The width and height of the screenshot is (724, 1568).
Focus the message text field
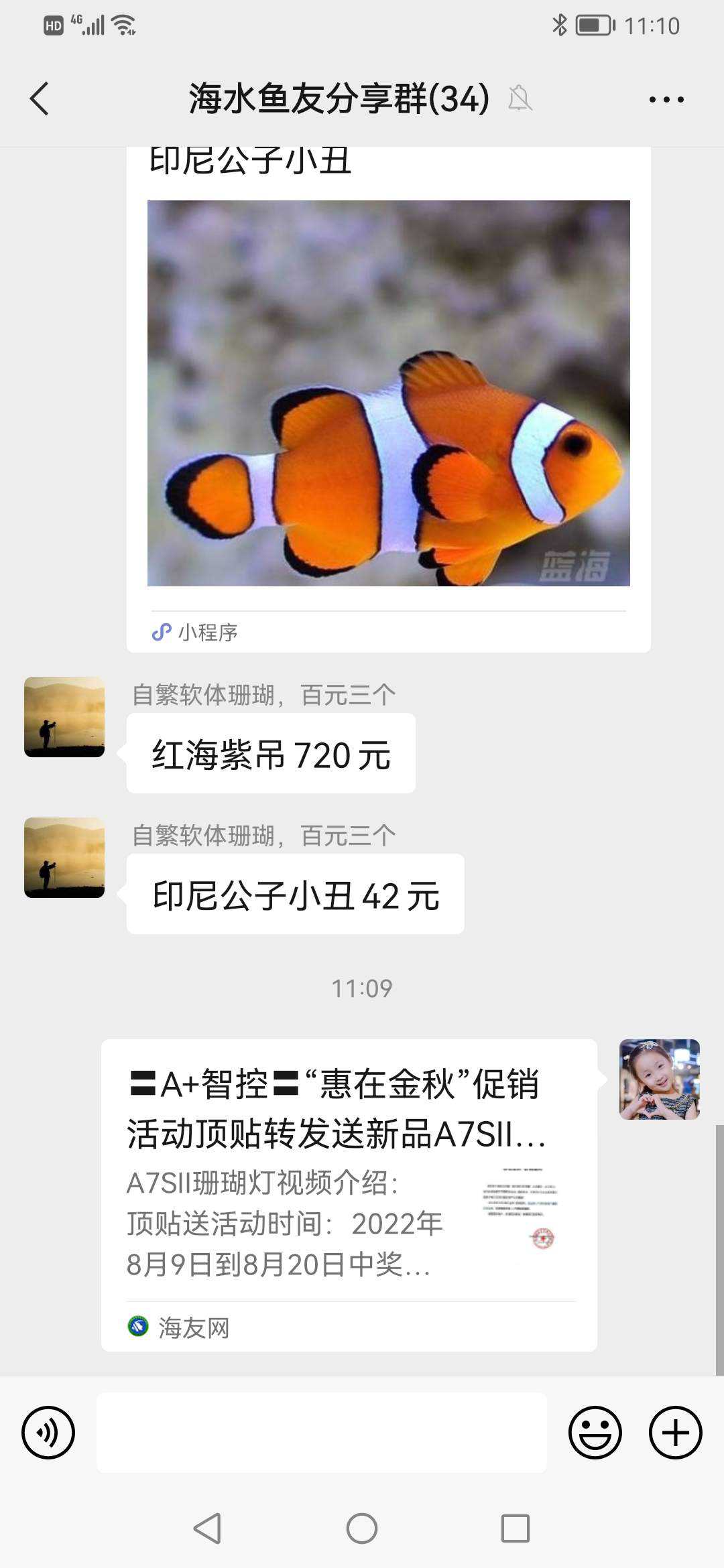pos(322,1432)
